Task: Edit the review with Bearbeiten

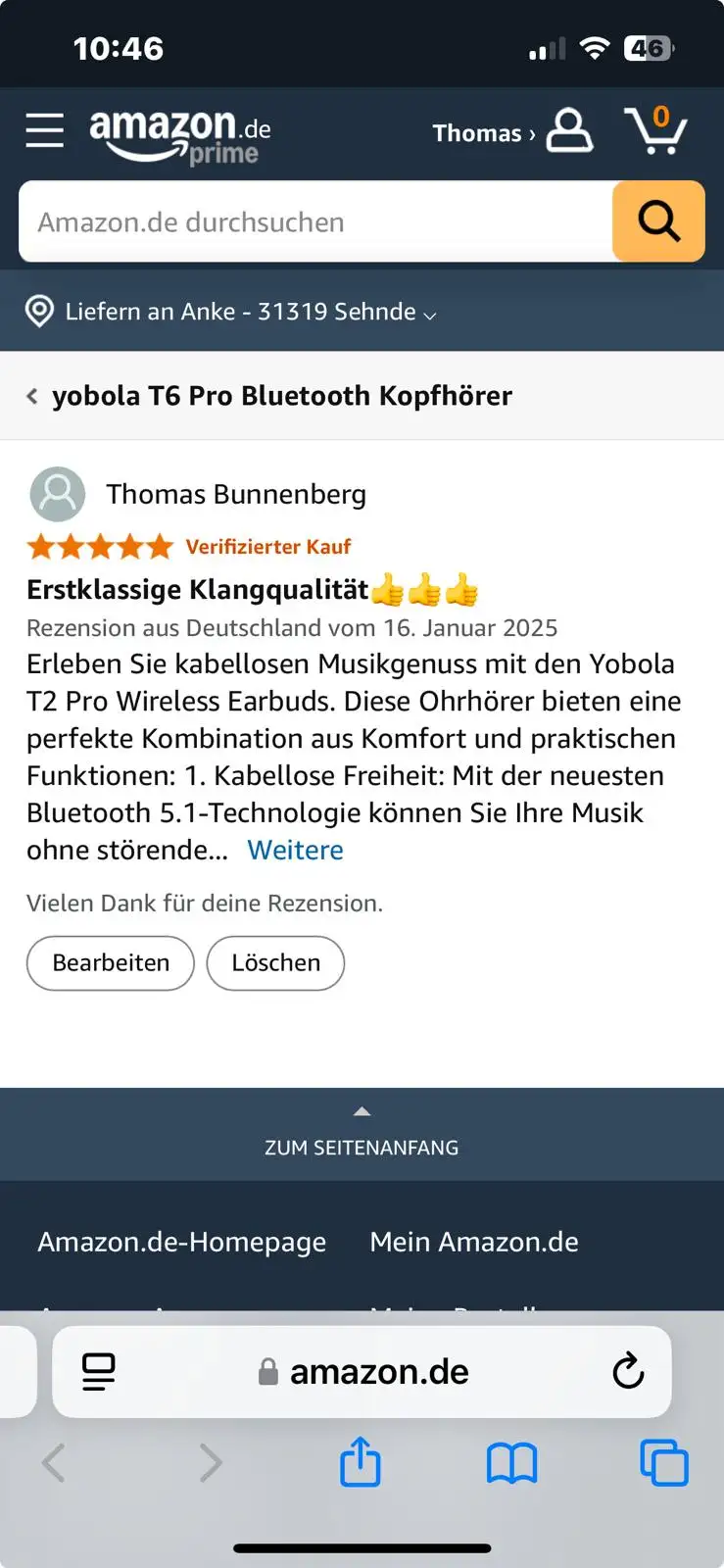Action: point(111,962)
